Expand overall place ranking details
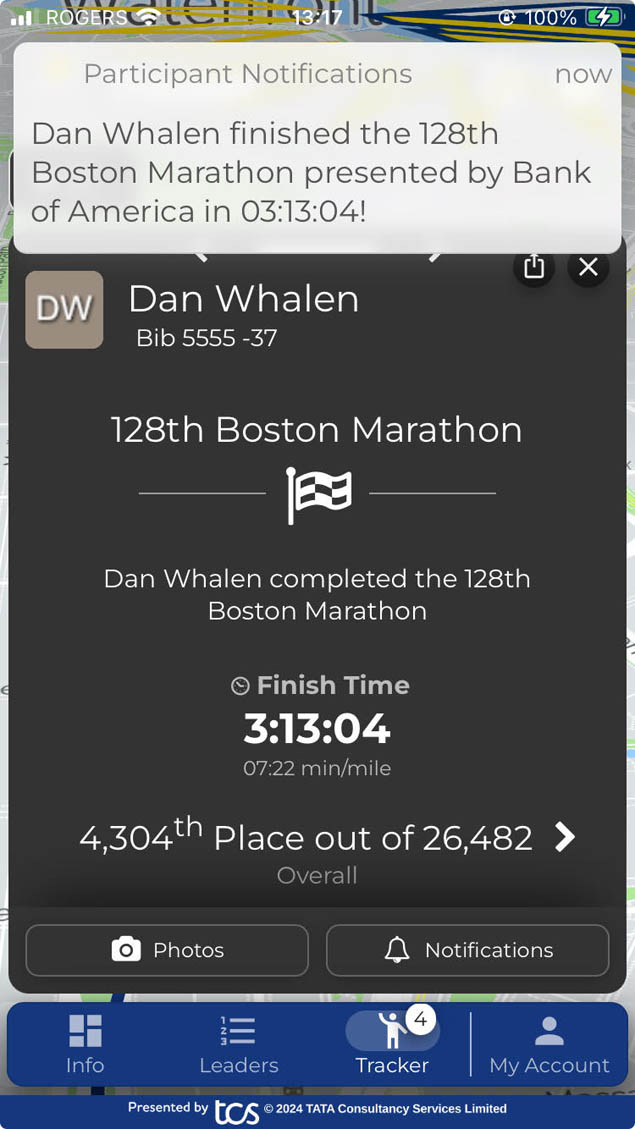The width and height of the screenshot is (635, 1129). coord(564,837)
